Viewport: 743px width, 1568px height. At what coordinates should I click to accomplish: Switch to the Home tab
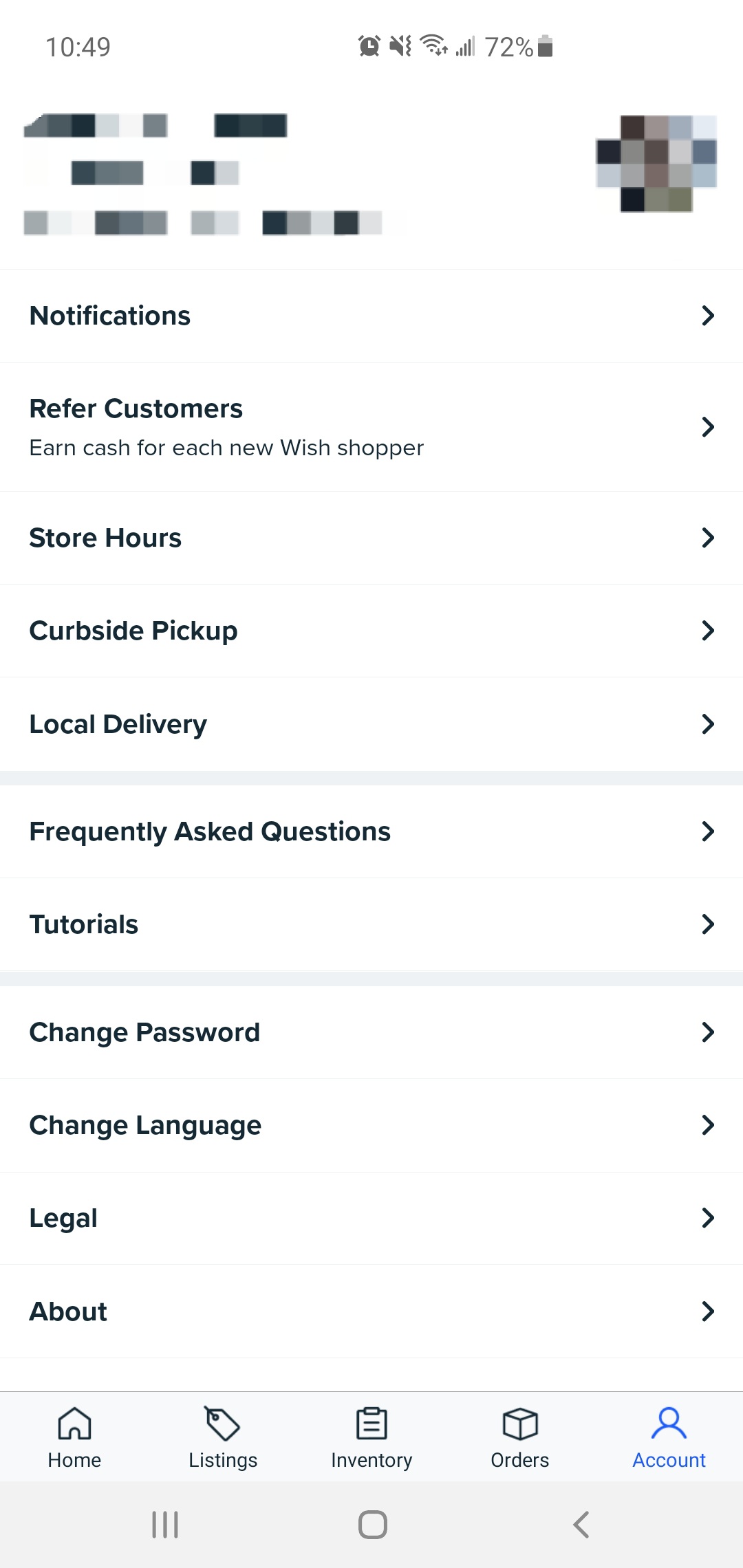74,1437
